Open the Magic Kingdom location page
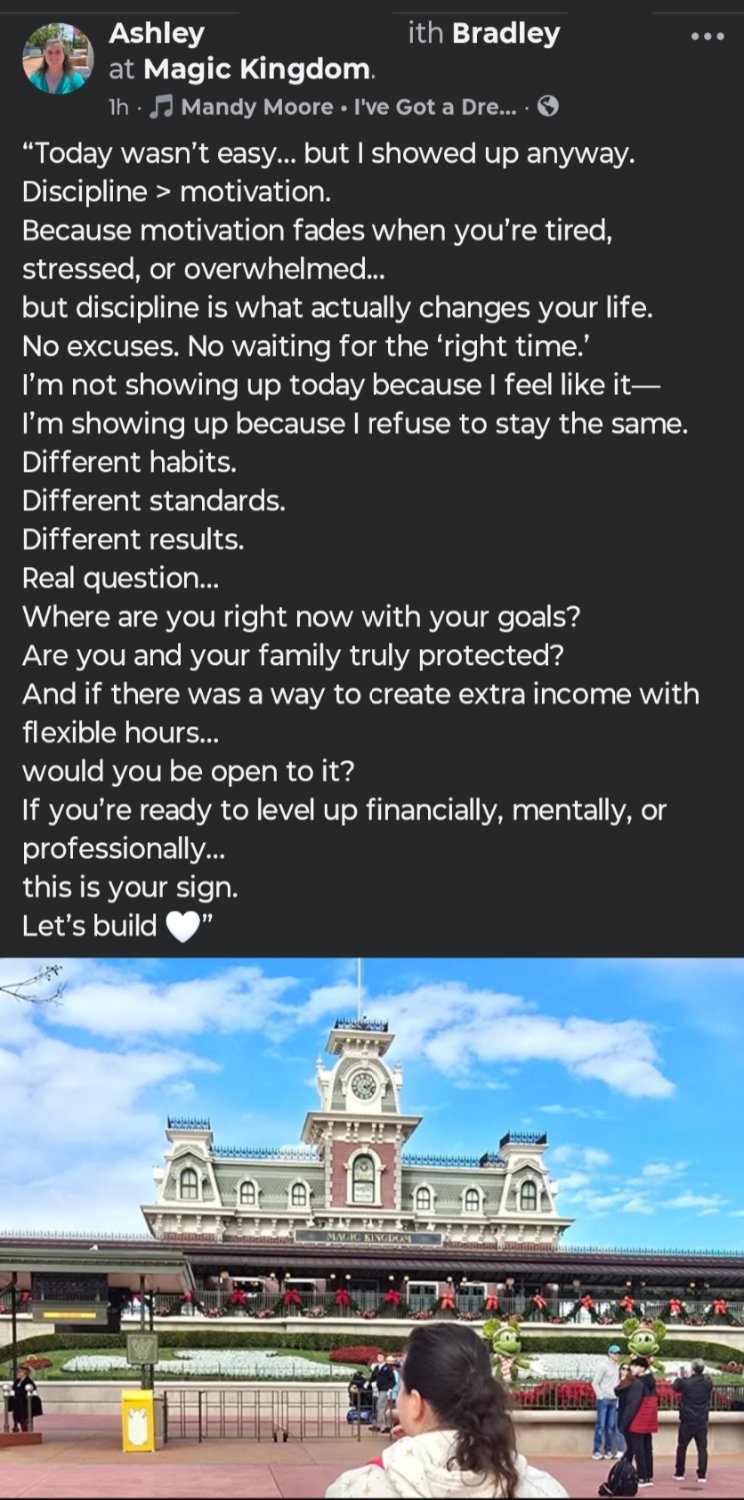744x1500 pixels. 257,69
